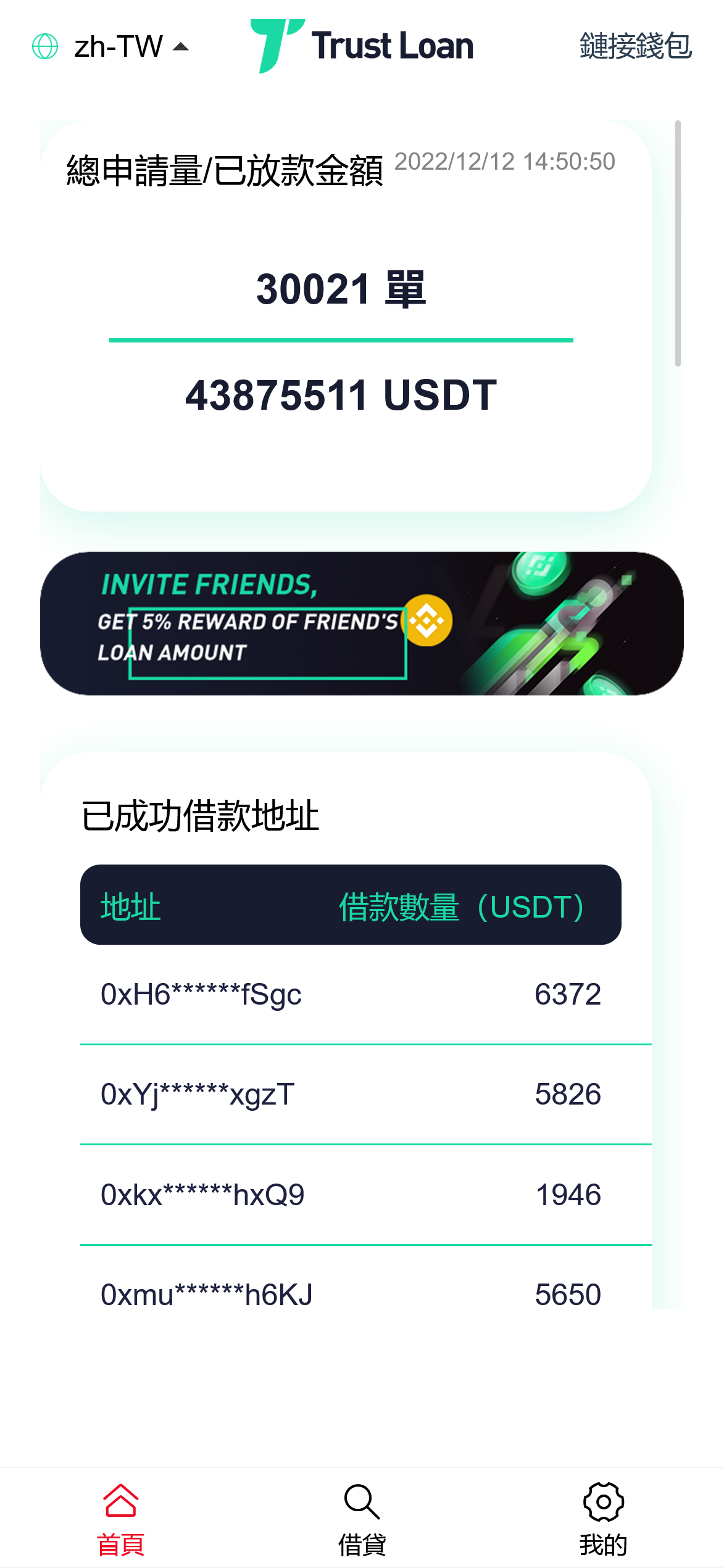Tap the 借貸 magnifier icon
This screenshot has width=724, height=1568.
tap(362, 1500)
